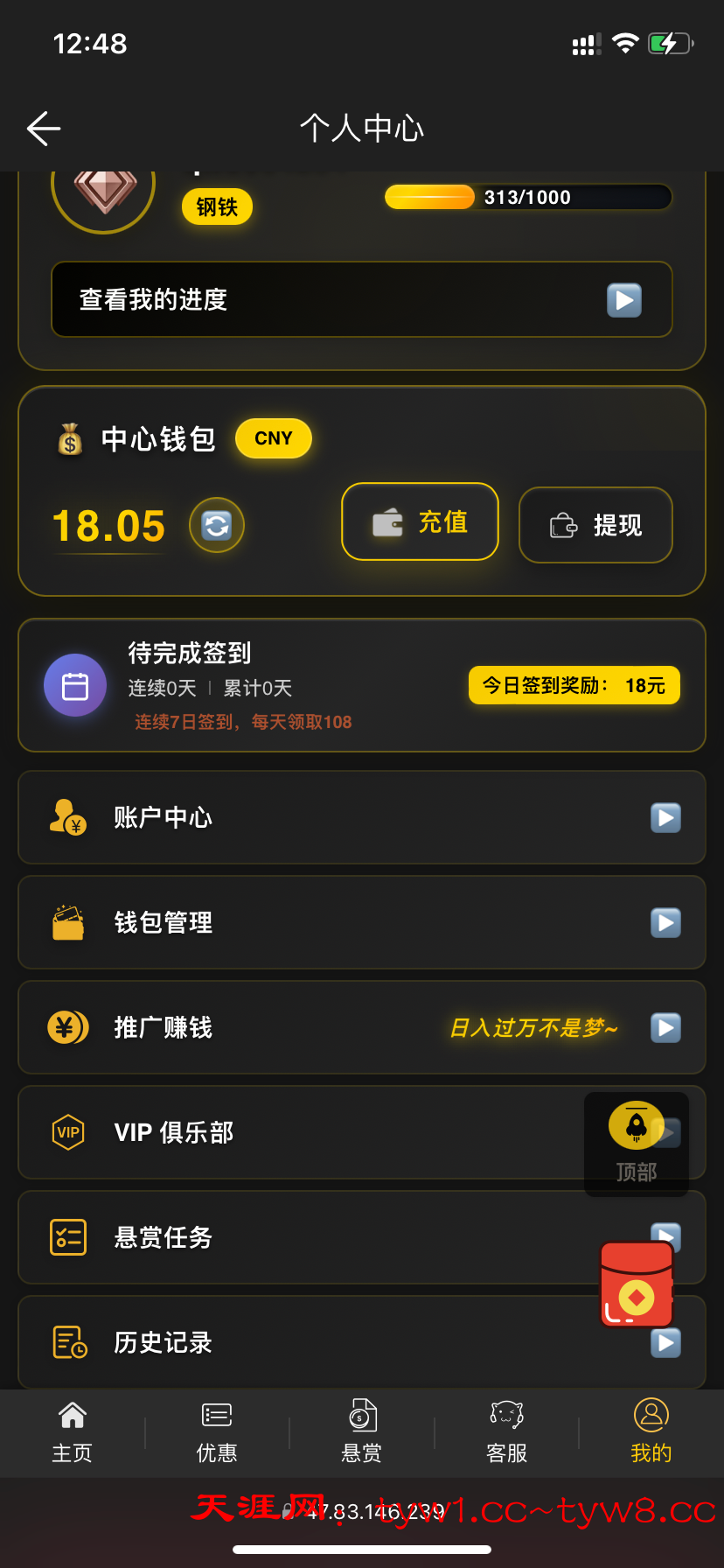Open 悬赏任务 bounty tasks

click(x=306, y=1237)
